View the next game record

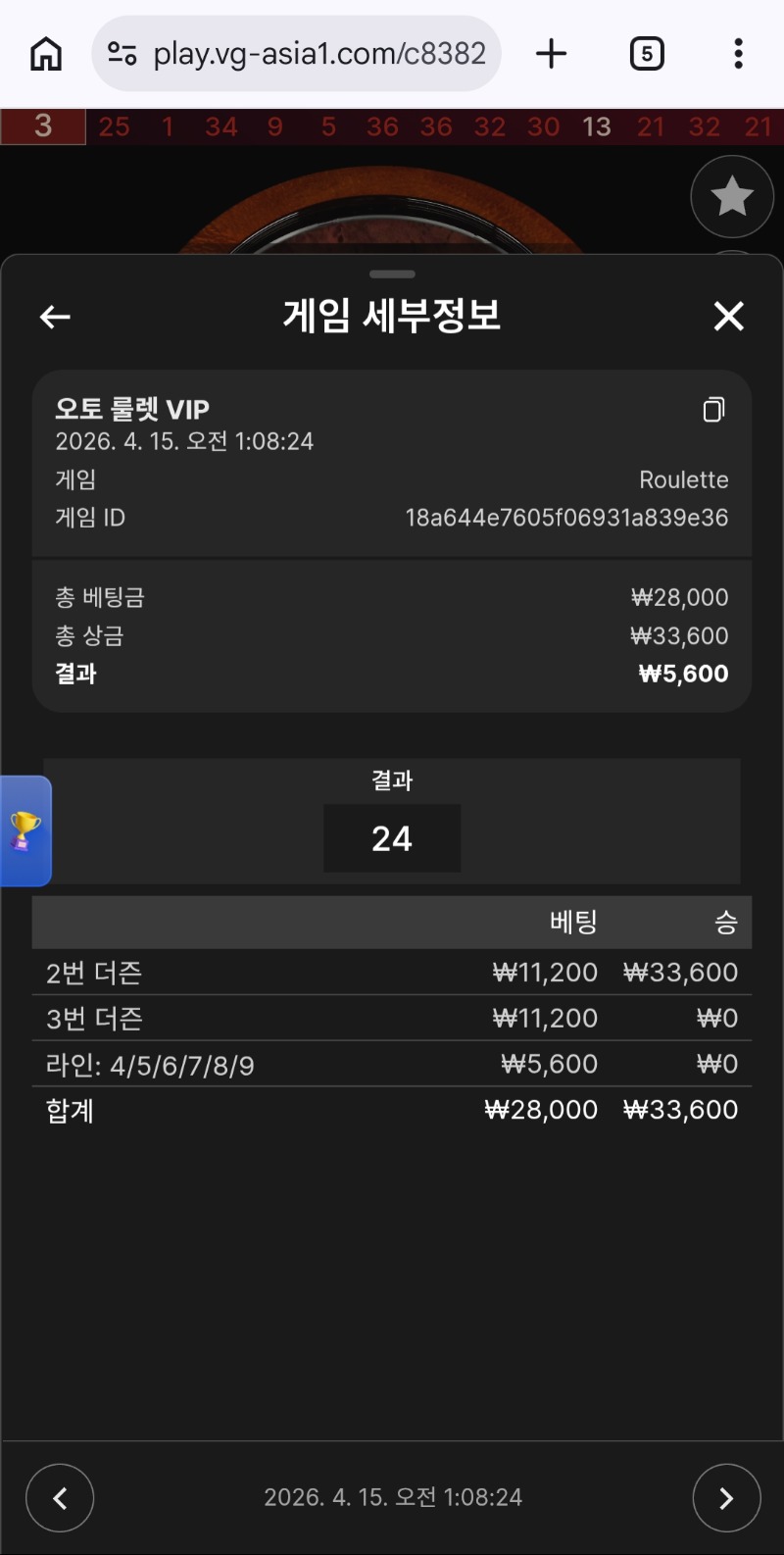[726, 1497]
